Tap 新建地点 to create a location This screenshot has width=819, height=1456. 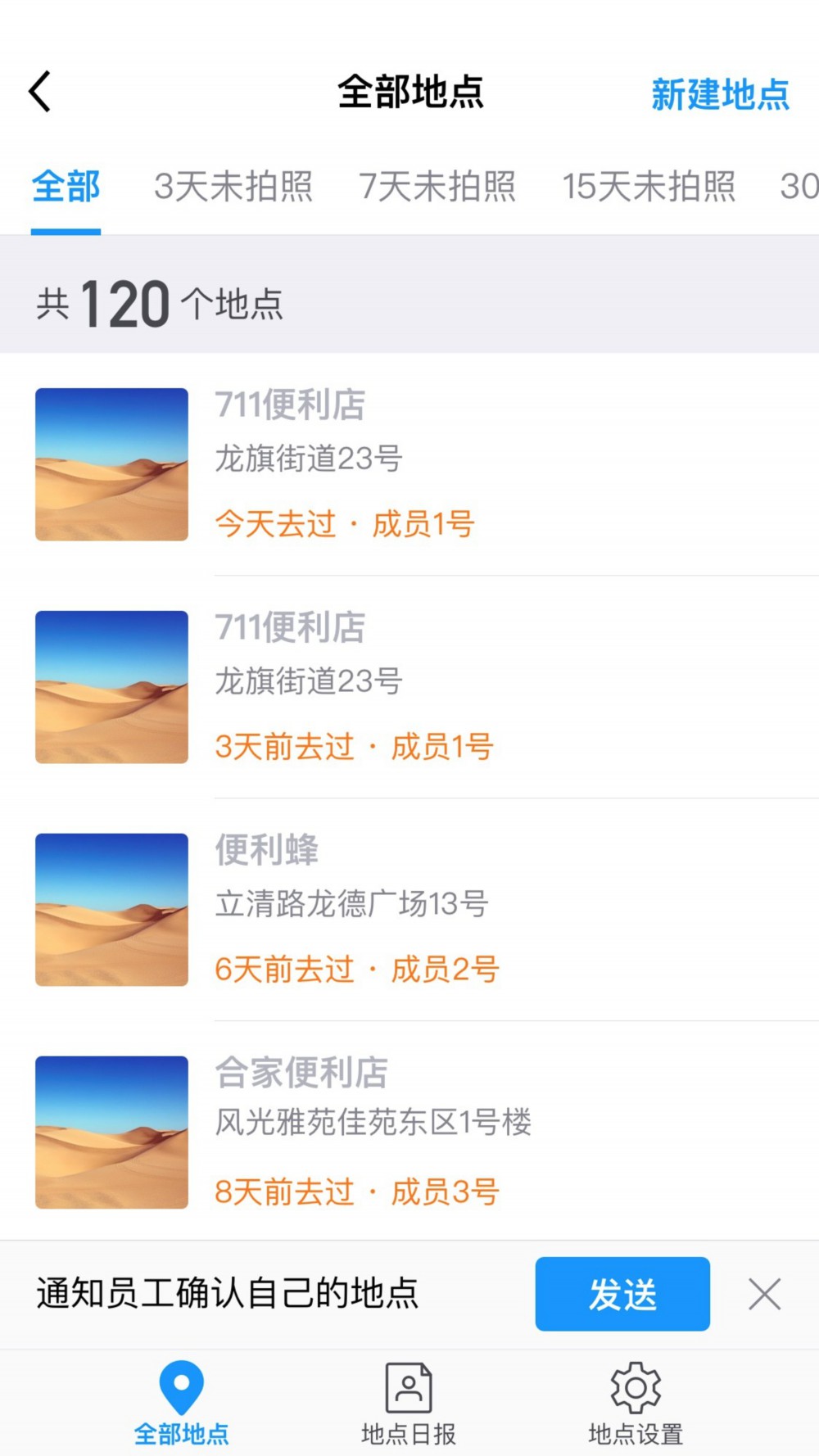720,94
